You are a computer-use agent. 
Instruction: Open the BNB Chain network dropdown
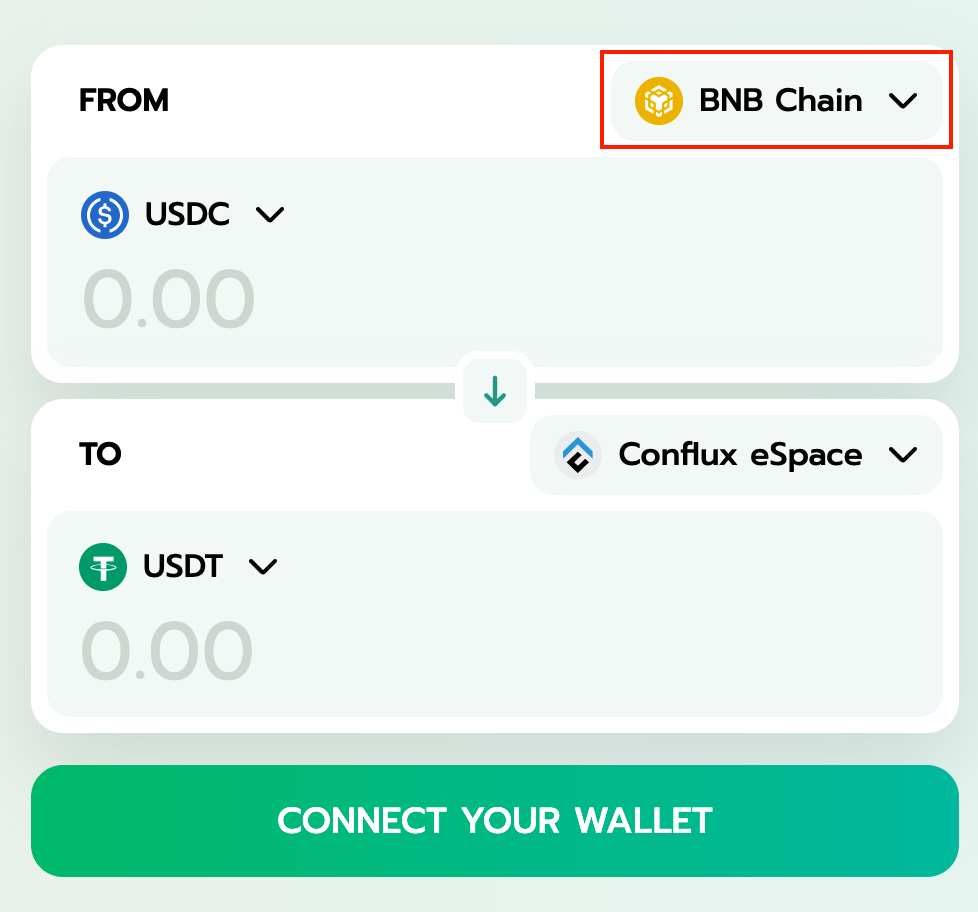[776, 101]
